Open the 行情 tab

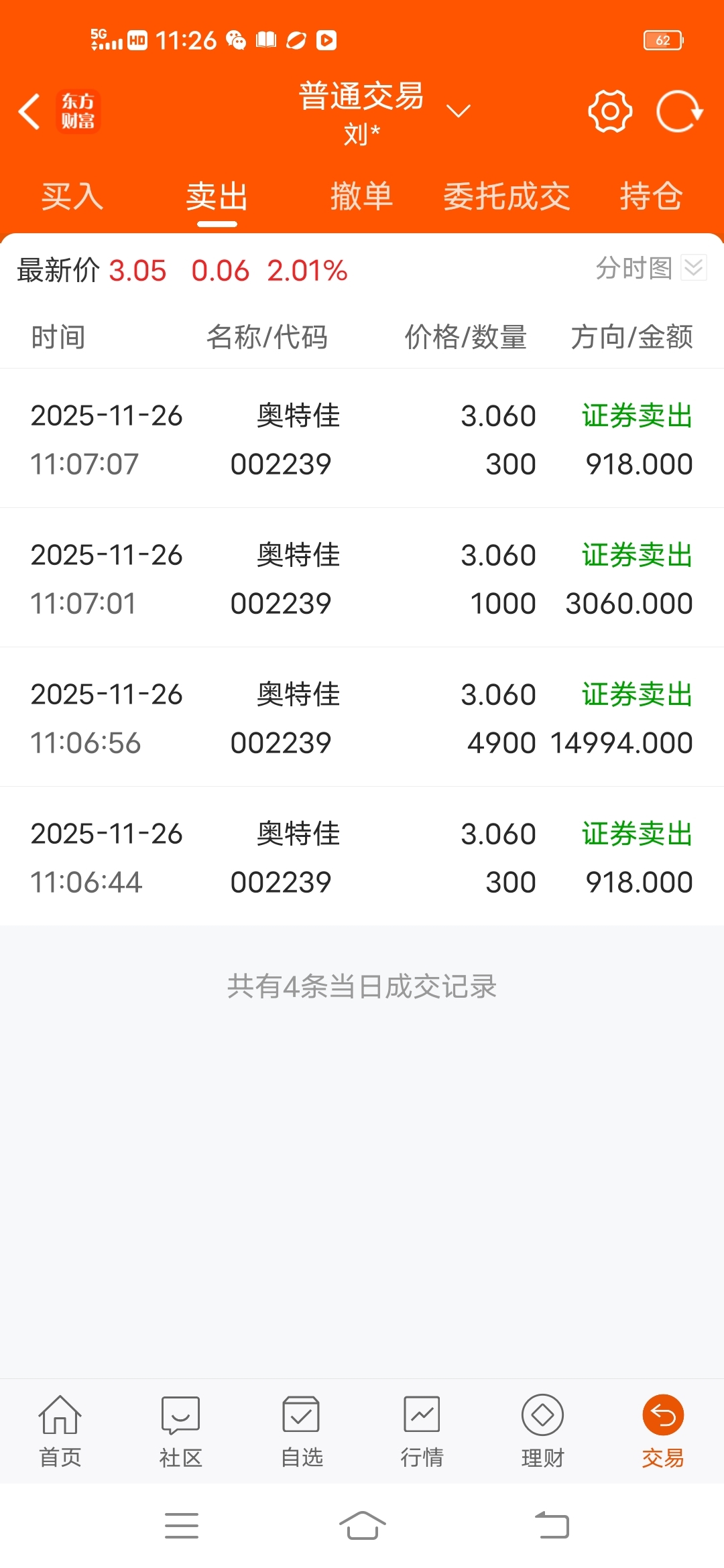point(422,1431)
